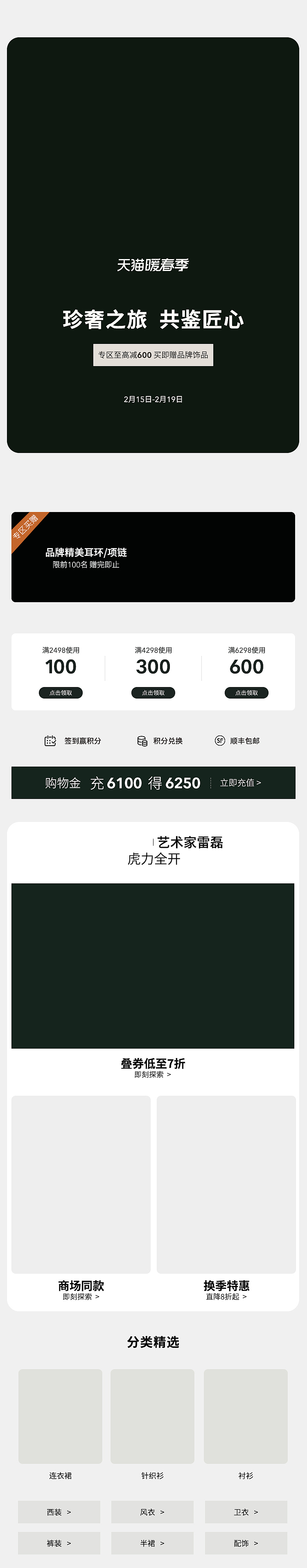Select the 风衣 category button
The width and height of the screenshot is (307, 1568).
(x=152, y=1512)
